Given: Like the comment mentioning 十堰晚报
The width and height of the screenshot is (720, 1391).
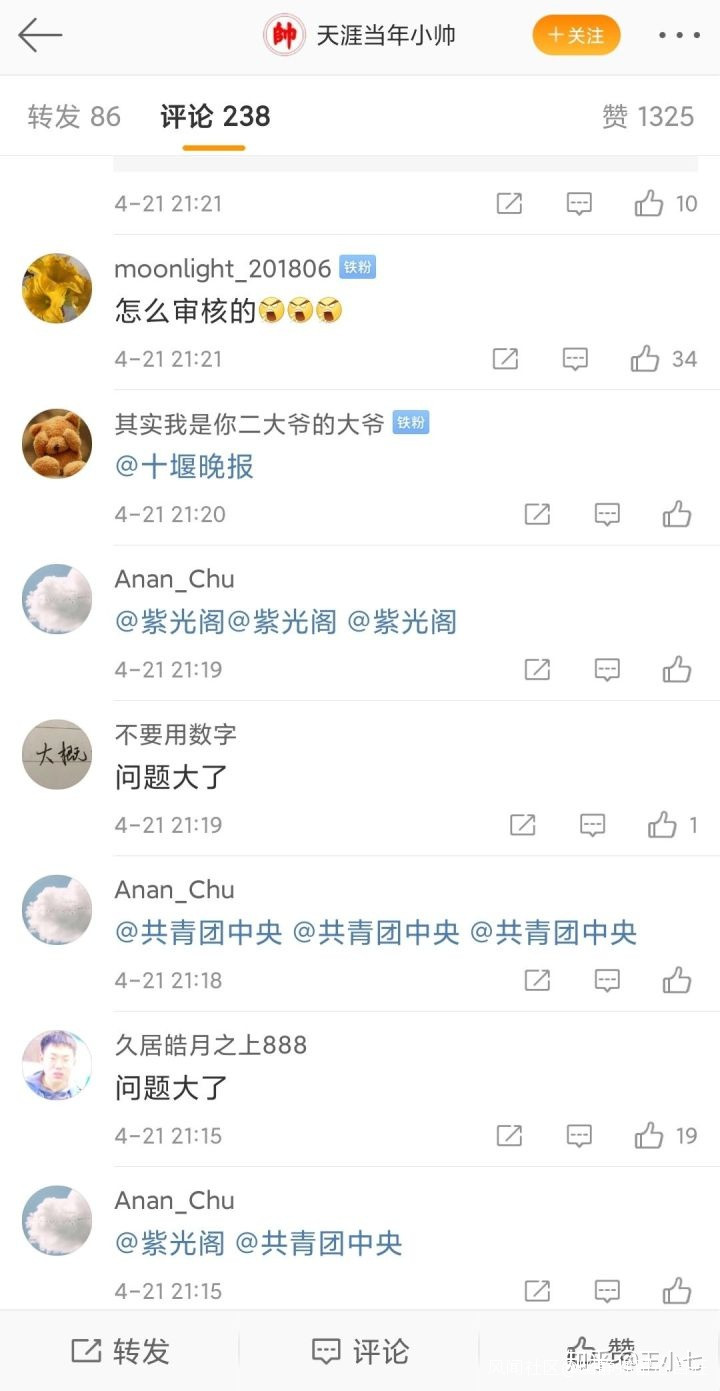Looking at the screenshot, I should [677, 514].
